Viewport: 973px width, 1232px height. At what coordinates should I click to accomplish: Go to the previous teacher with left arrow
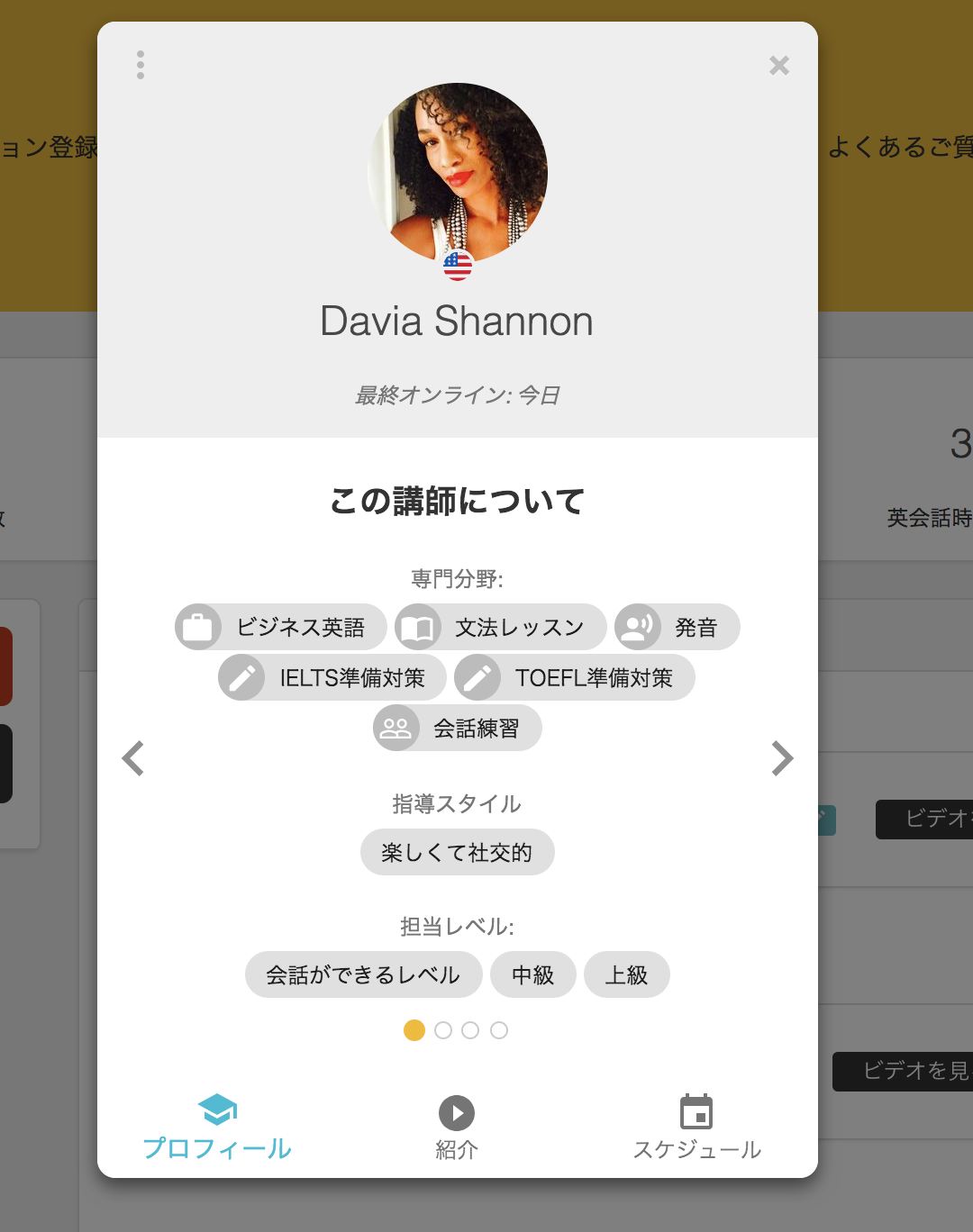pos(133,758)
